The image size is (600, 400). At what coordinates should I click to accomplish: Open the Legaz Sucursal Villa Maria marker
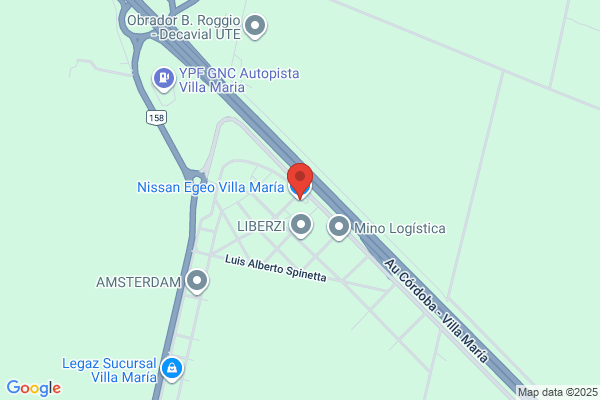pos(173,369)
